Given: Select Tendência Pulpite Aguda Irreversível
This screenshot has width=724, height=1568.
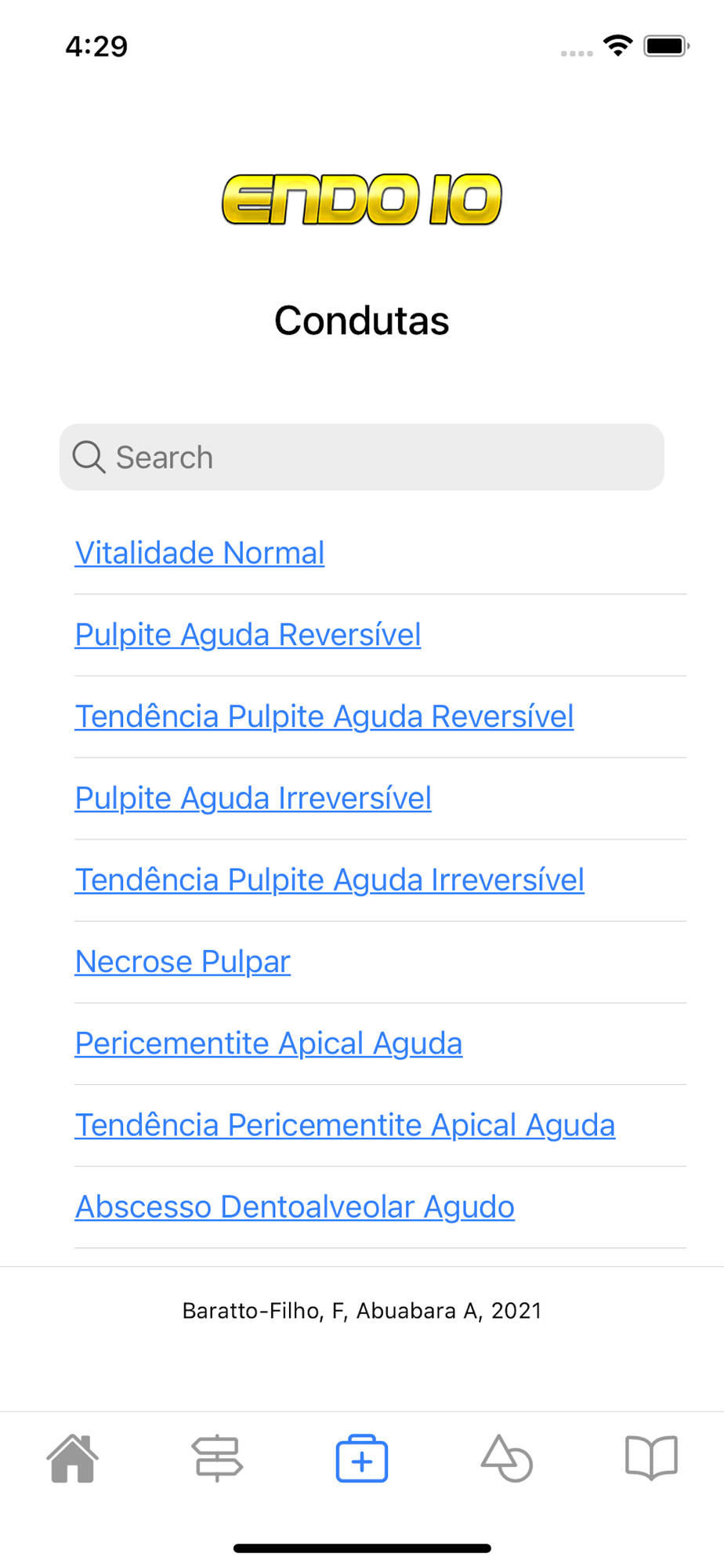Looking at the screenshot, I should coord(330,880).
